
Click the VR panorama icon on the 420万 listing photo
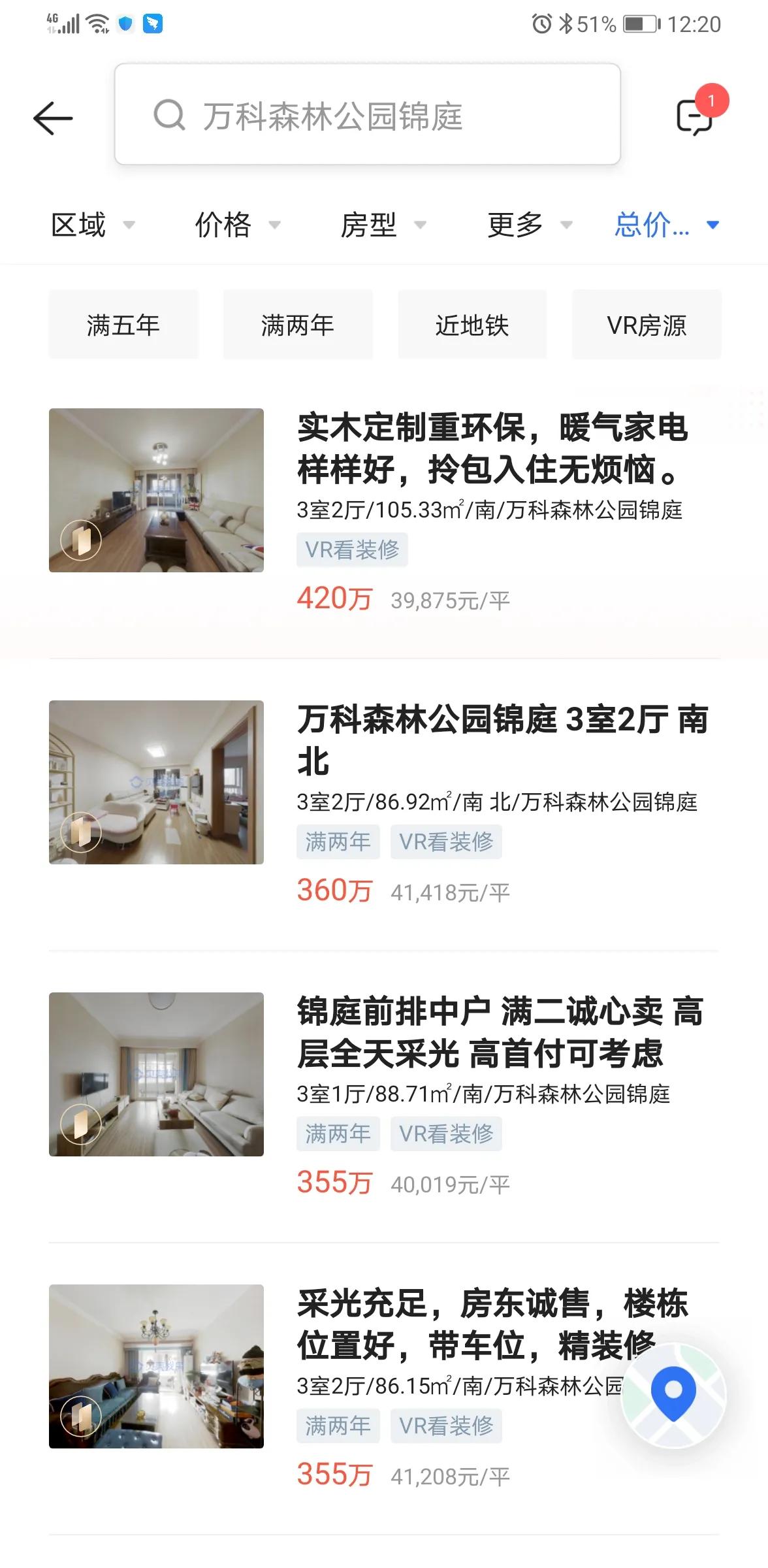[x=80, y=540]
